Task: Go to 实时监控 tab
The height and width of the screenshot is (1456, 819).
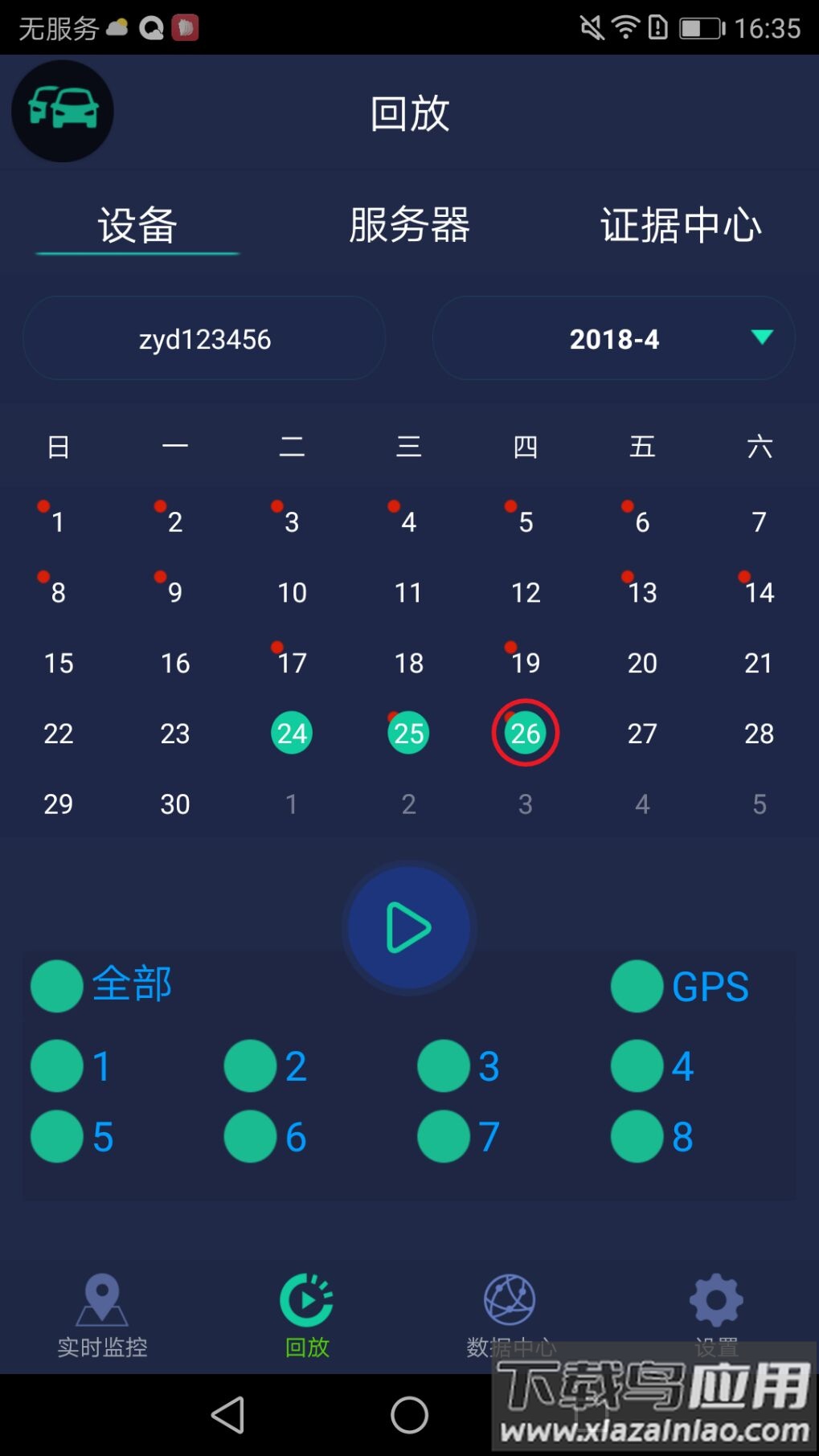Action: (x=102, y=1315)
